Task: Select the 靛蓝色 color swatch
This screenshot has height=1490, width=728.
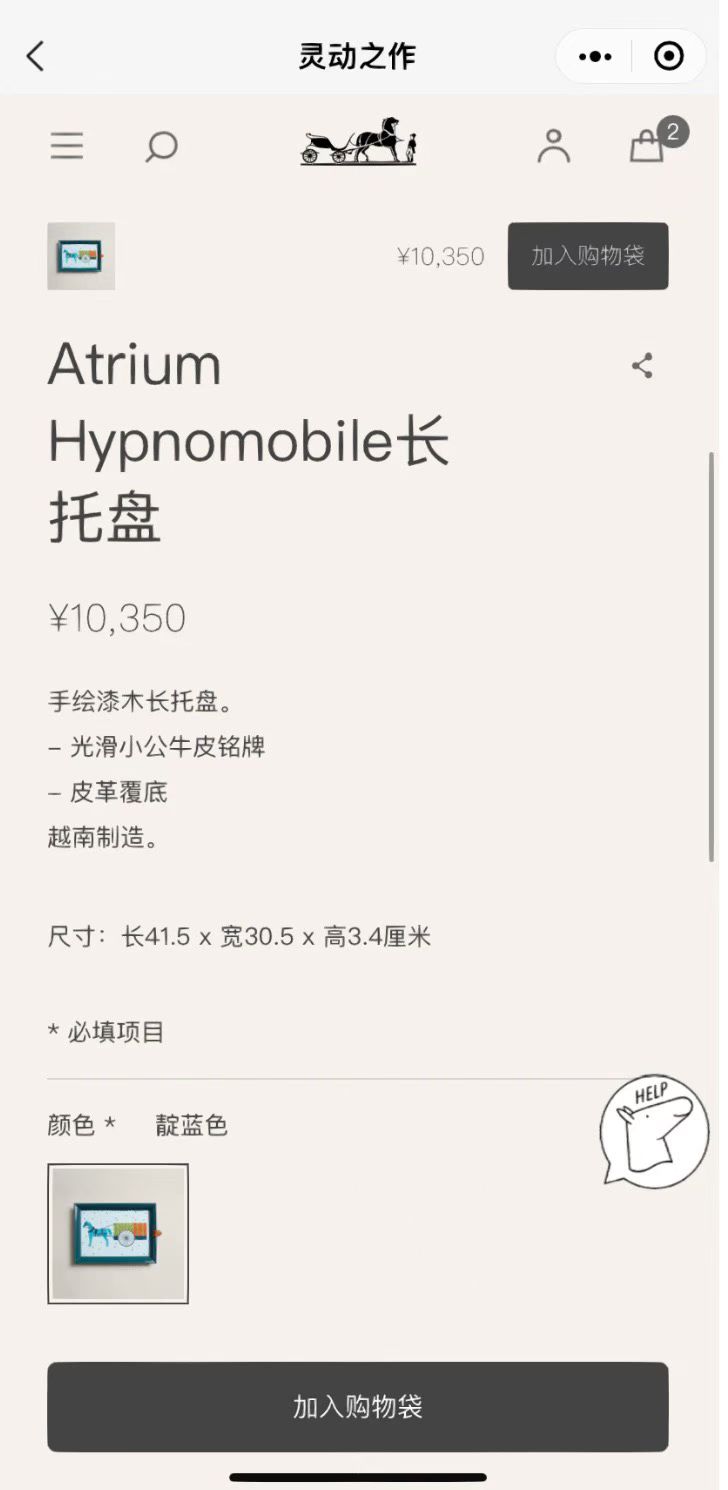Action: 118,1233
